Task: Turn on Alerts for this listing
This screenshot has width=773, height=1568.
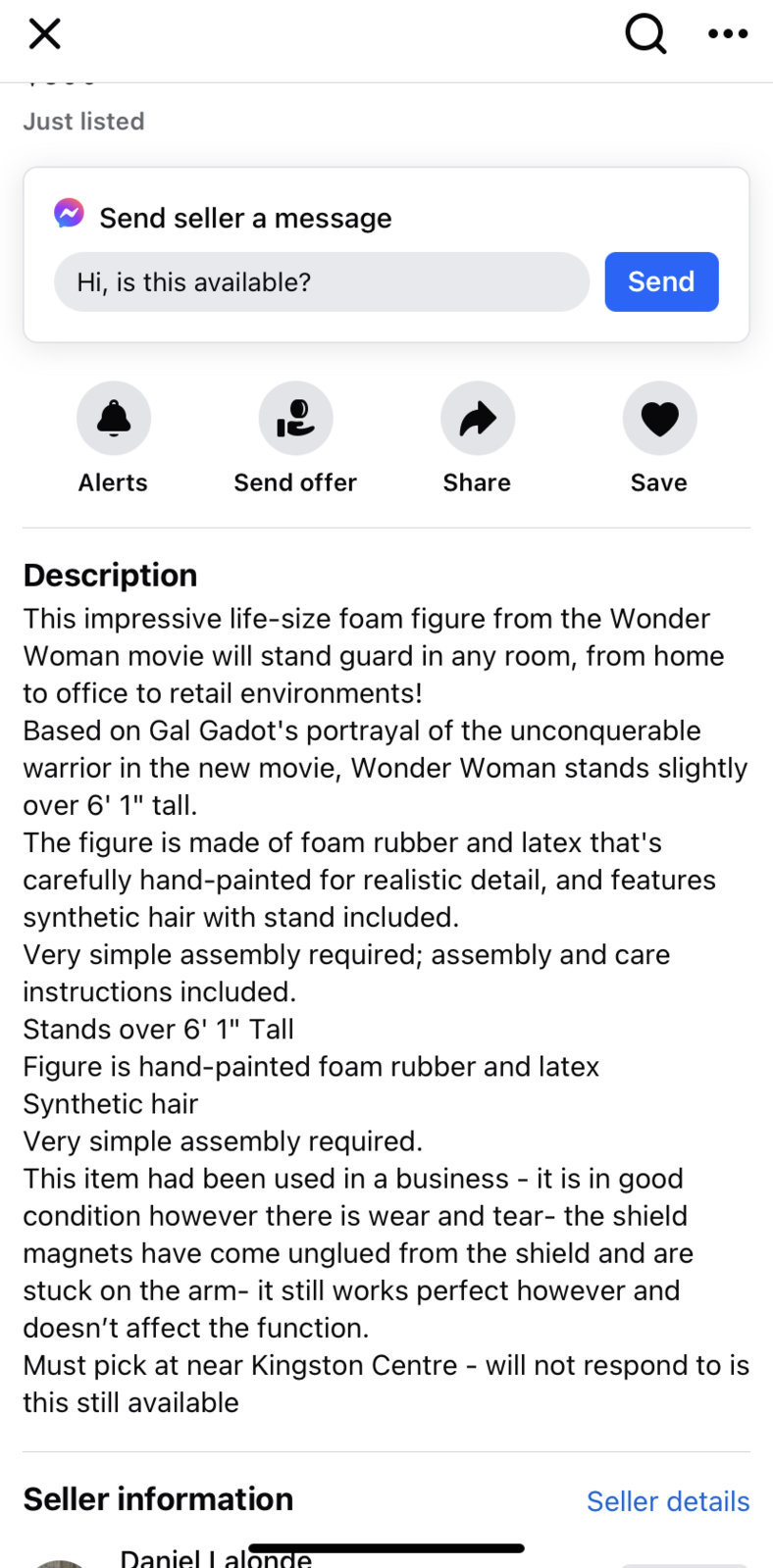Action: (114, 419)
